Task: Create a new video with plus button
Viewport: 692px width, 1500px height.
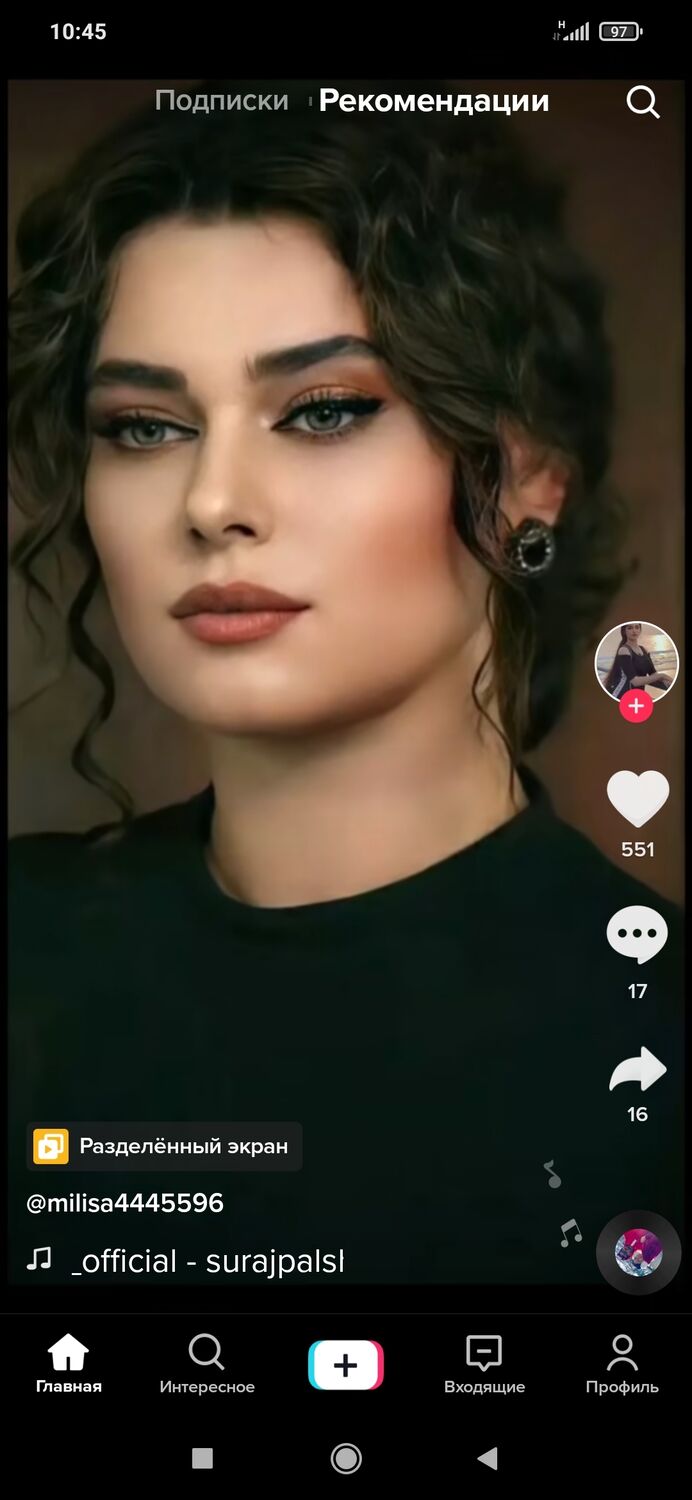Action: (345, 1365)
